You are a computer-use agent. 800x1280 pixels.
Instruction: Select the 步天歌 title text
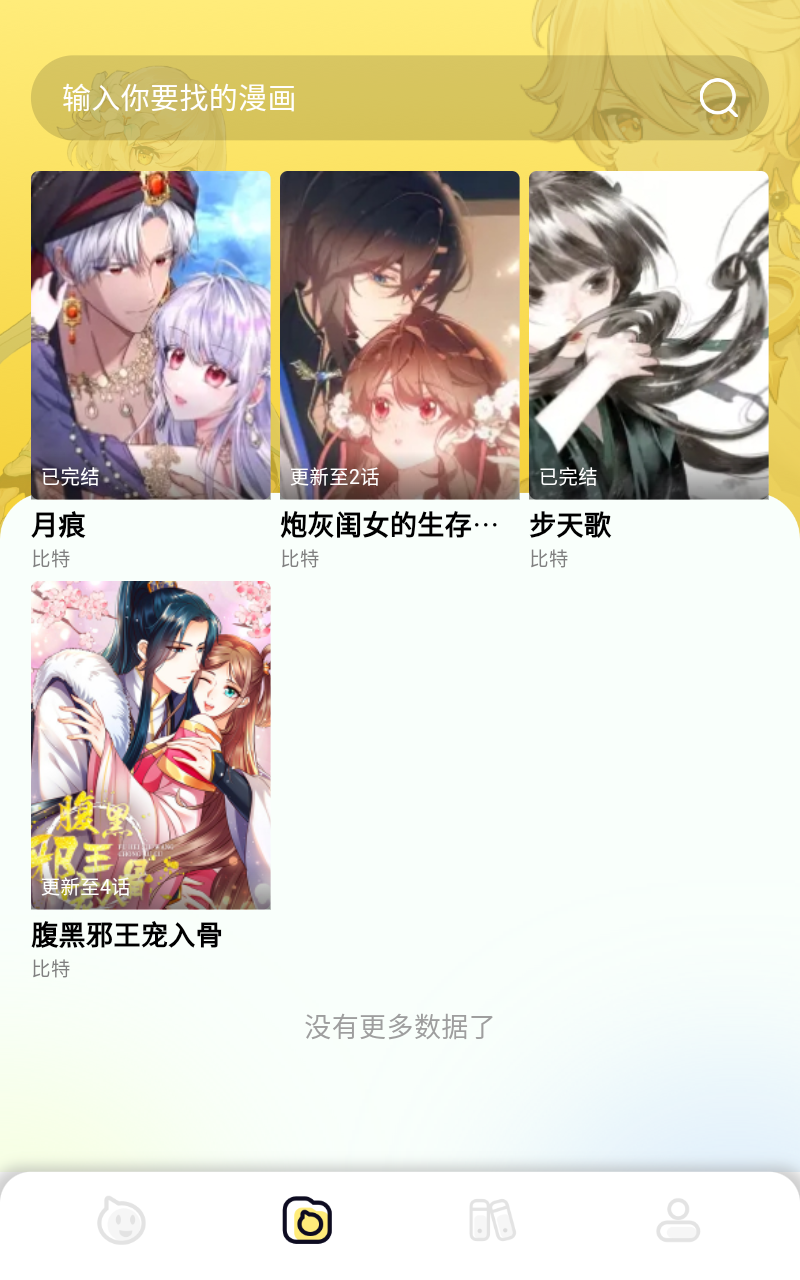pos(570,526)
